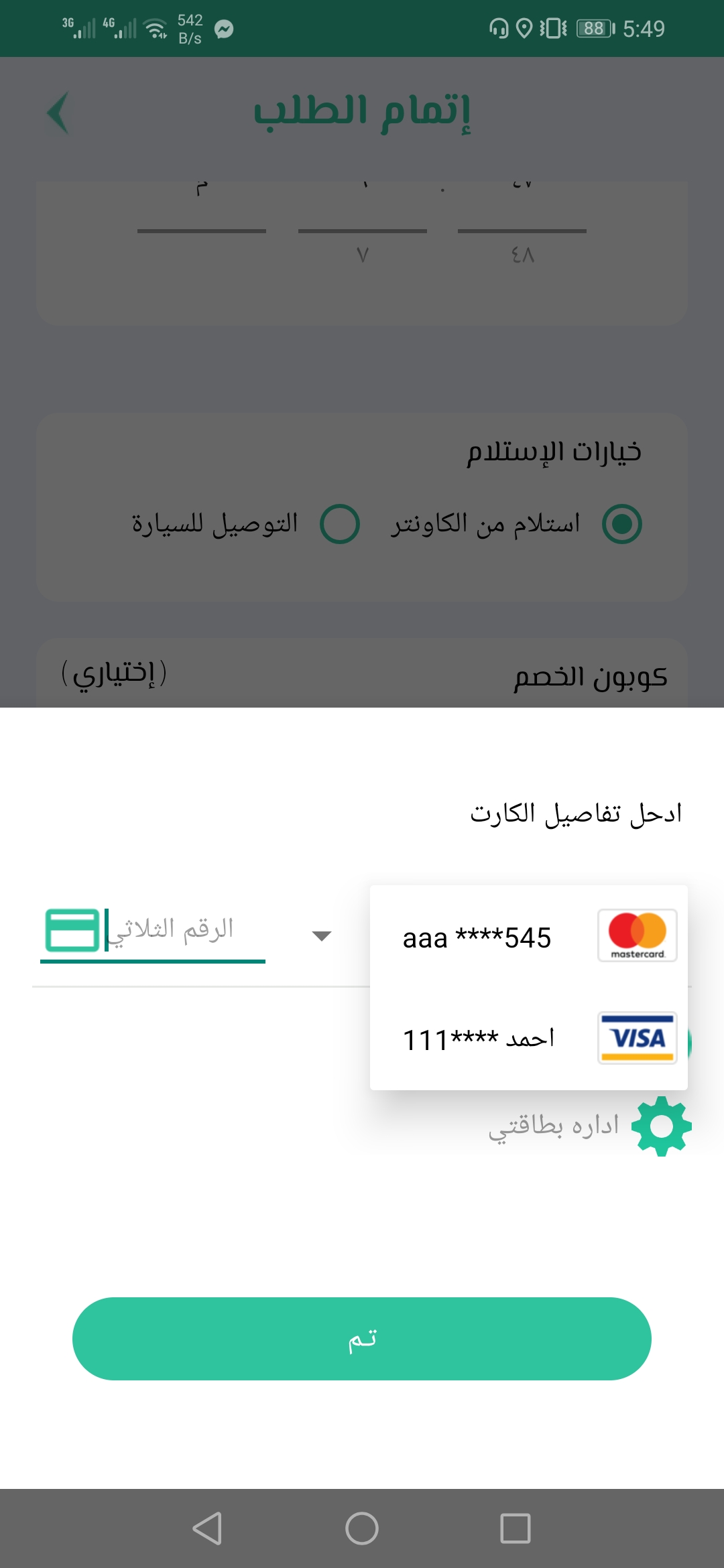The image size is (724, 1568).
Task: Open the saved cards dropdown arrow
Action: 321,935
